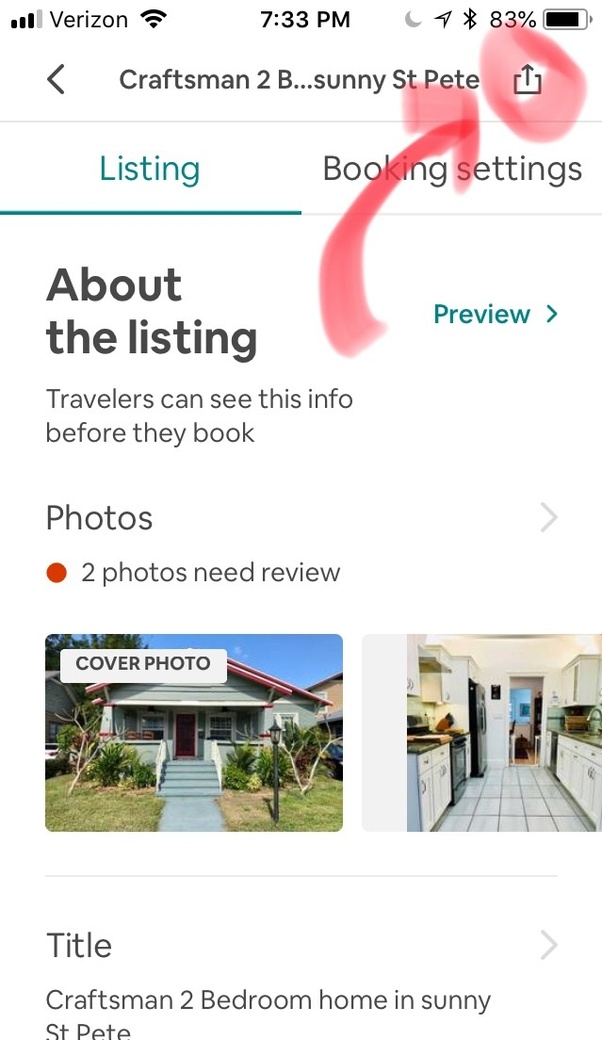This screenshot has width=602, height=1040.
Task: Go back with the top-left arrow
Action: click(57, 80)
